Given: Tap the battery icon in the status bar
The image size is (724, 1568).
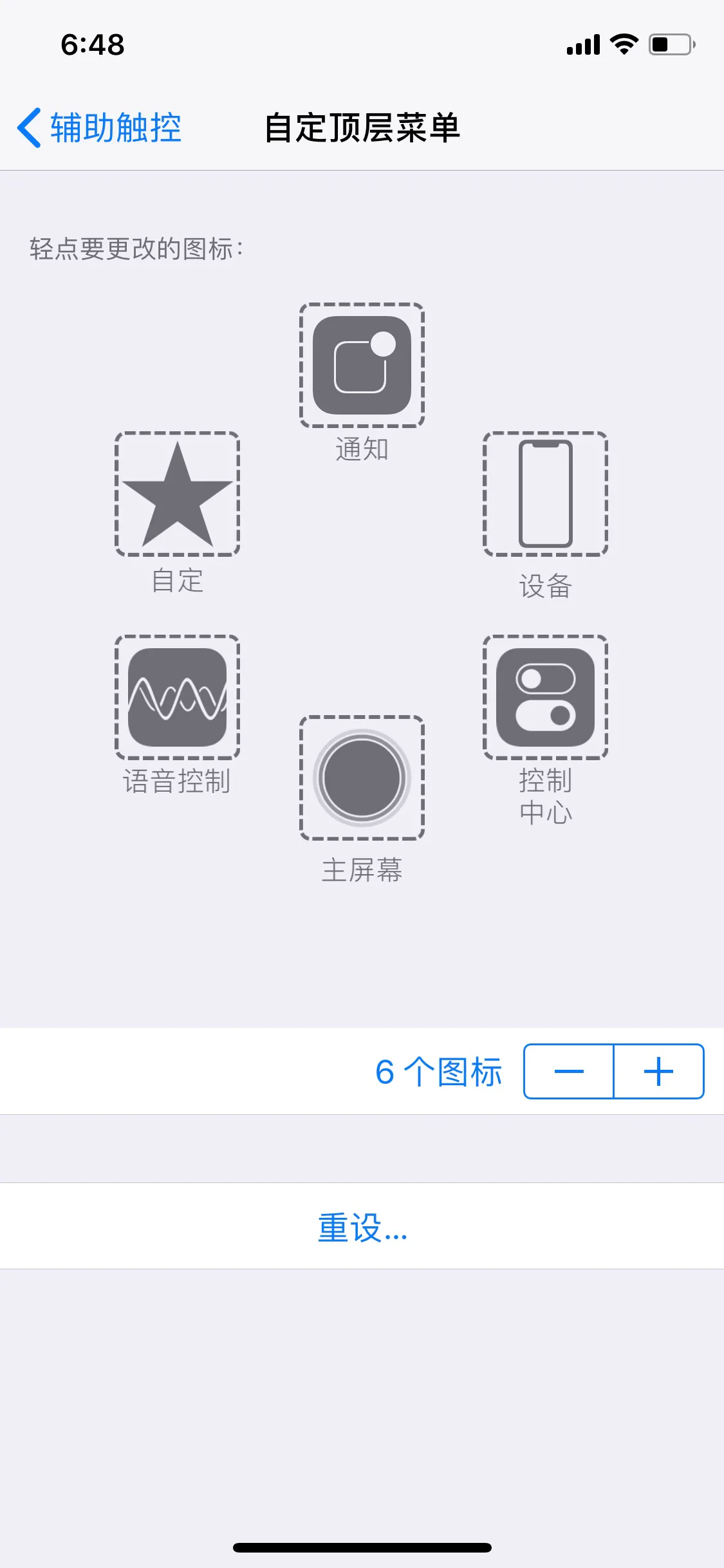Looking at the screenshot, I should click(x=669, y=44).
